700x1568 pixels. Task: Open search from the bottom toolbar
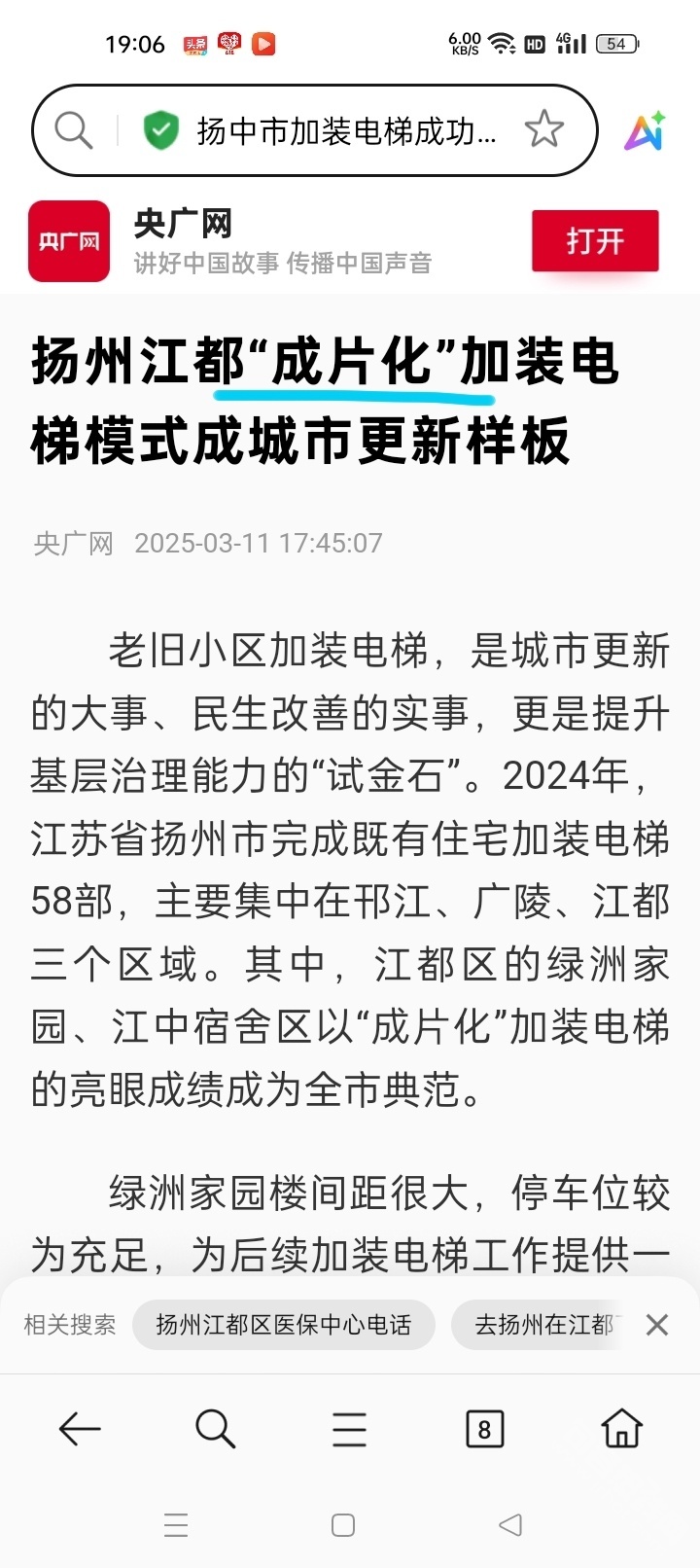215,1429
